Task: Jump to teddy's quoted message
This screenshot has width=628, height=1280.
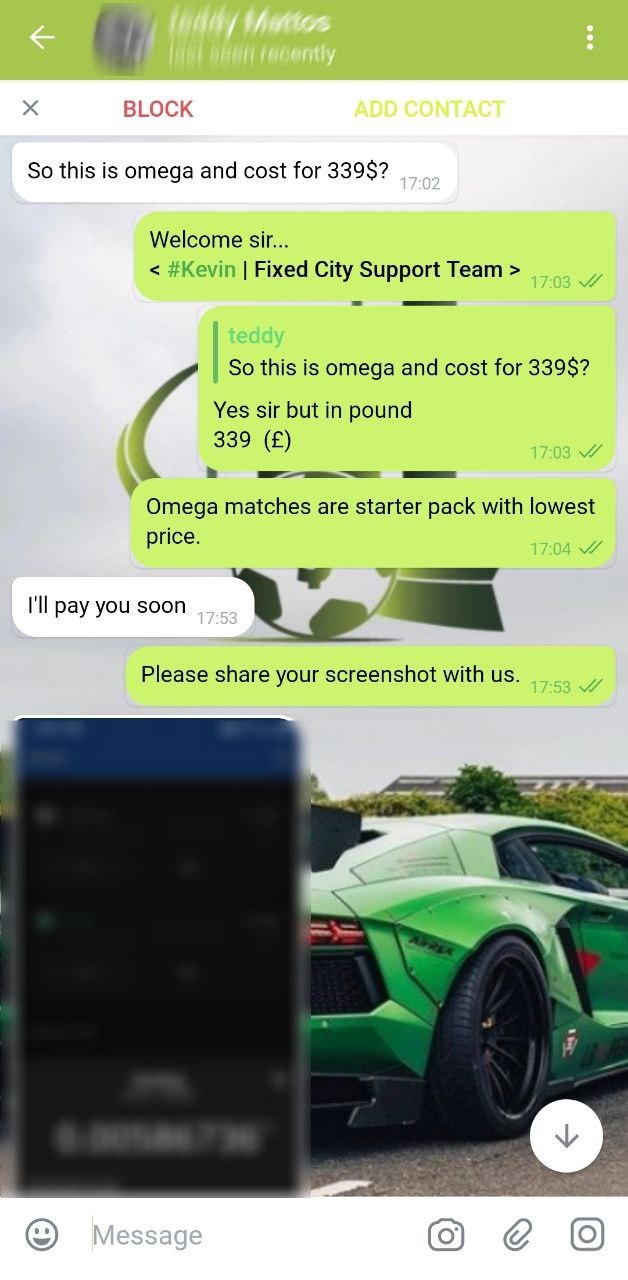Action: 400,352
